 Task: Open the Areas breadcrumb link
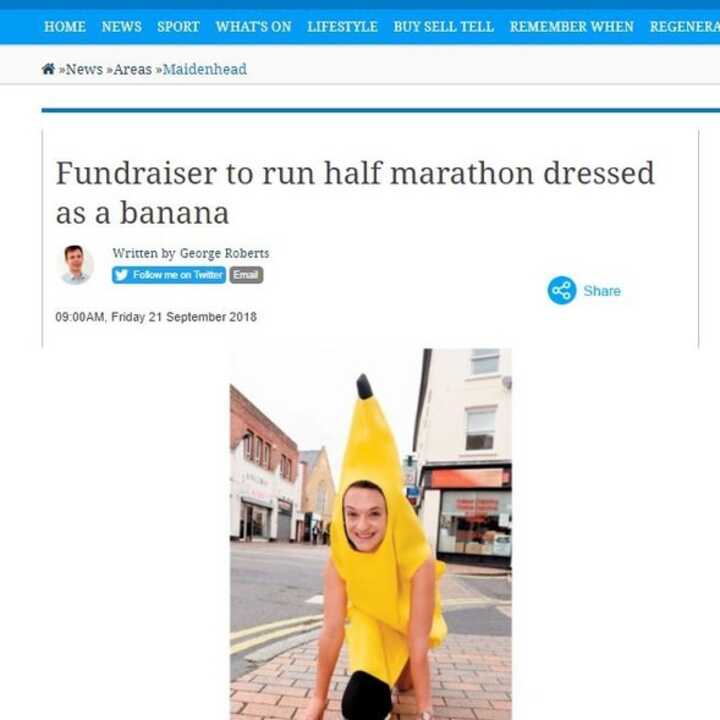pos(132,69)
